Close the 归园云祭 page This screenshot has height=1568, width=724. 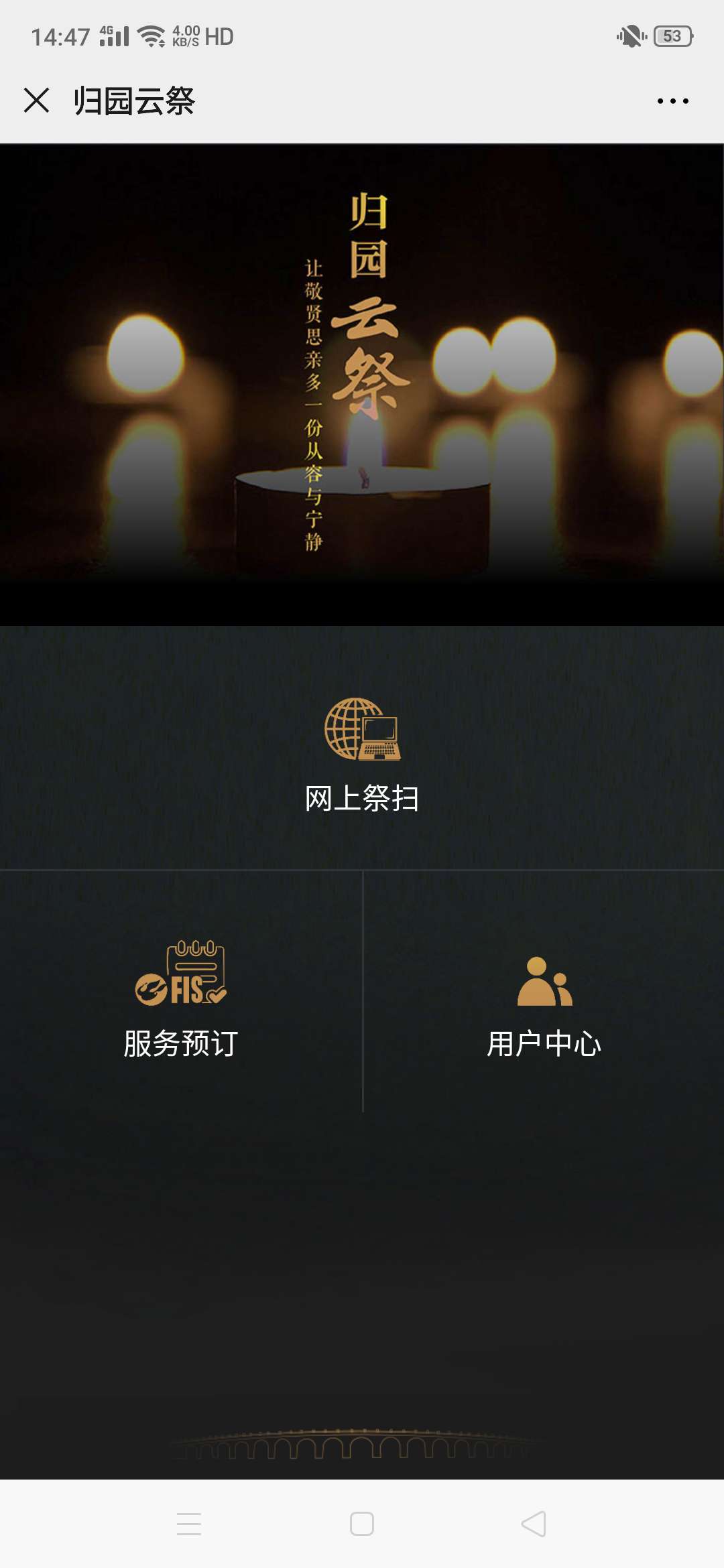36,101
